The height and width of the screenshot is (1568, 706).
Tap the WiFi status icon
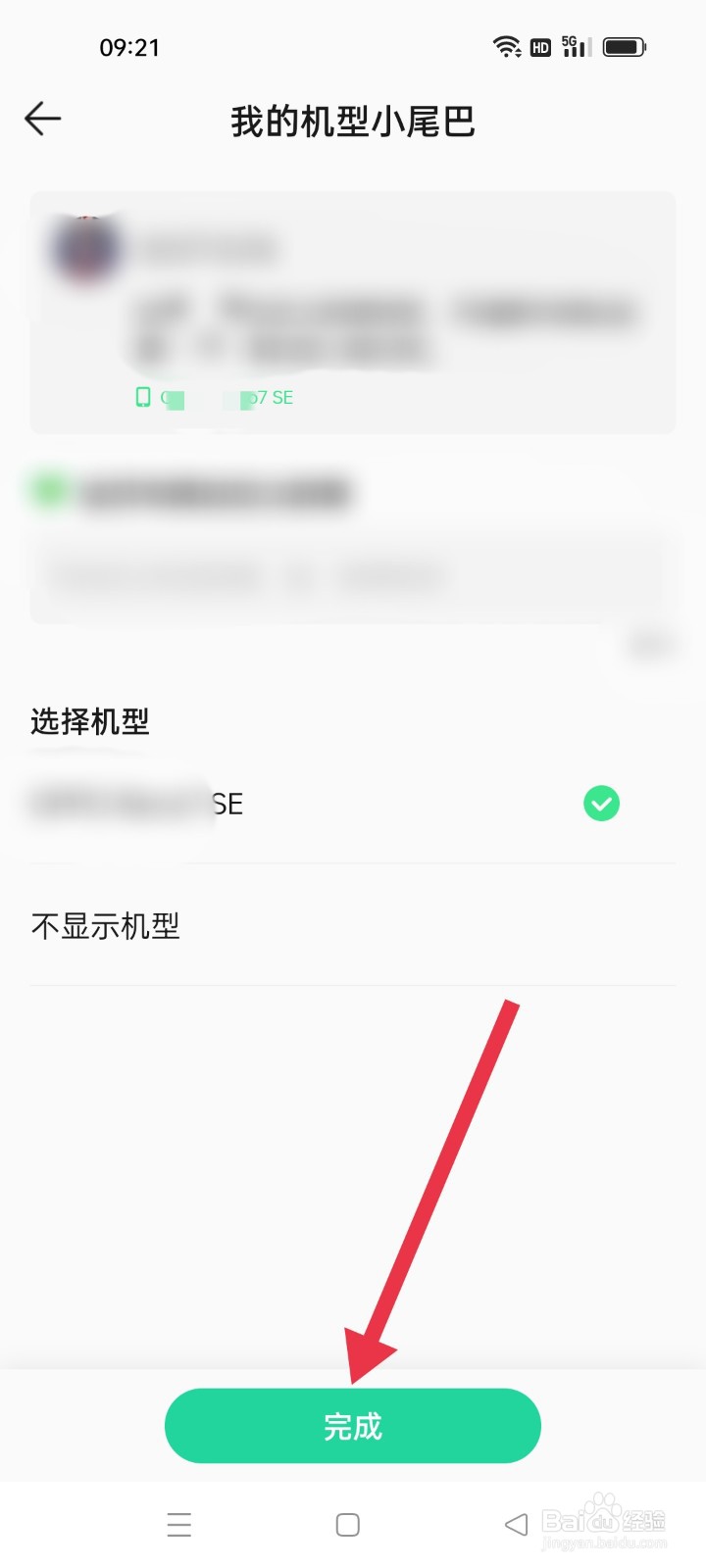(x=506, y=46)
